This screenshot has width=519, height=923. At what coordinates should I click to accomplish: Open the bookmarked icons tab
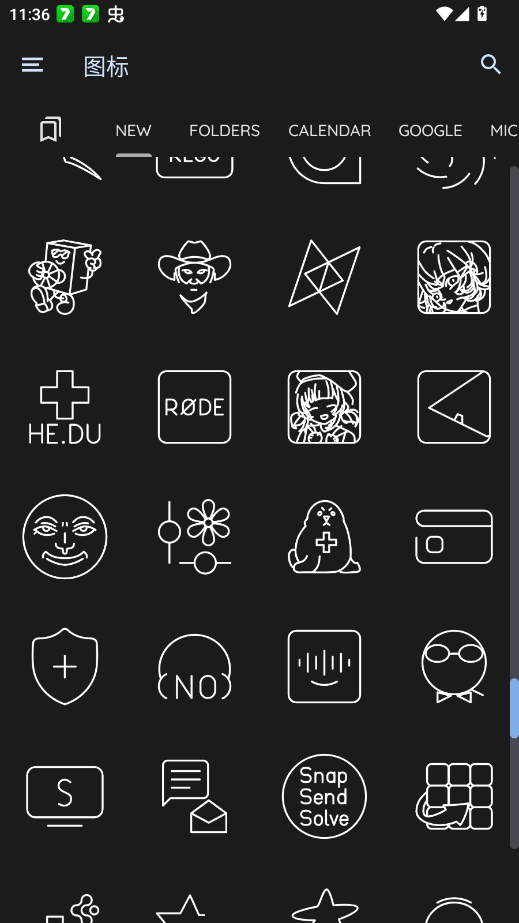pyautogui.click(x=51, y=130)
